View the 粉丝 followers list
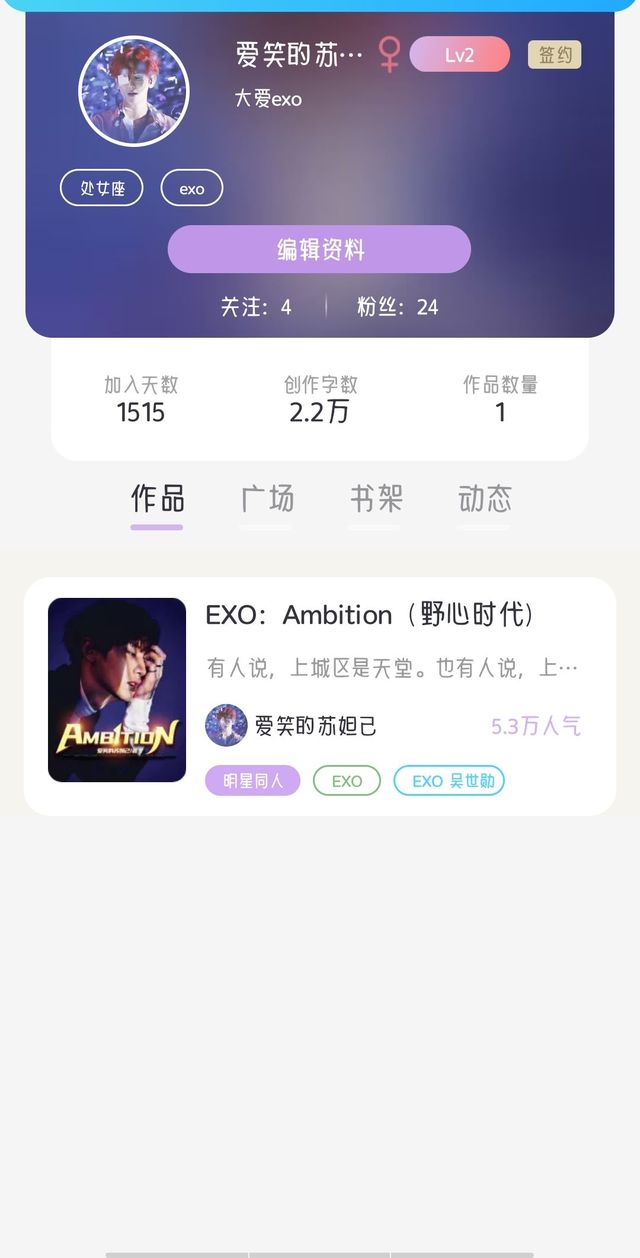This screenshot has height=1258, width=640. point(398,307)
